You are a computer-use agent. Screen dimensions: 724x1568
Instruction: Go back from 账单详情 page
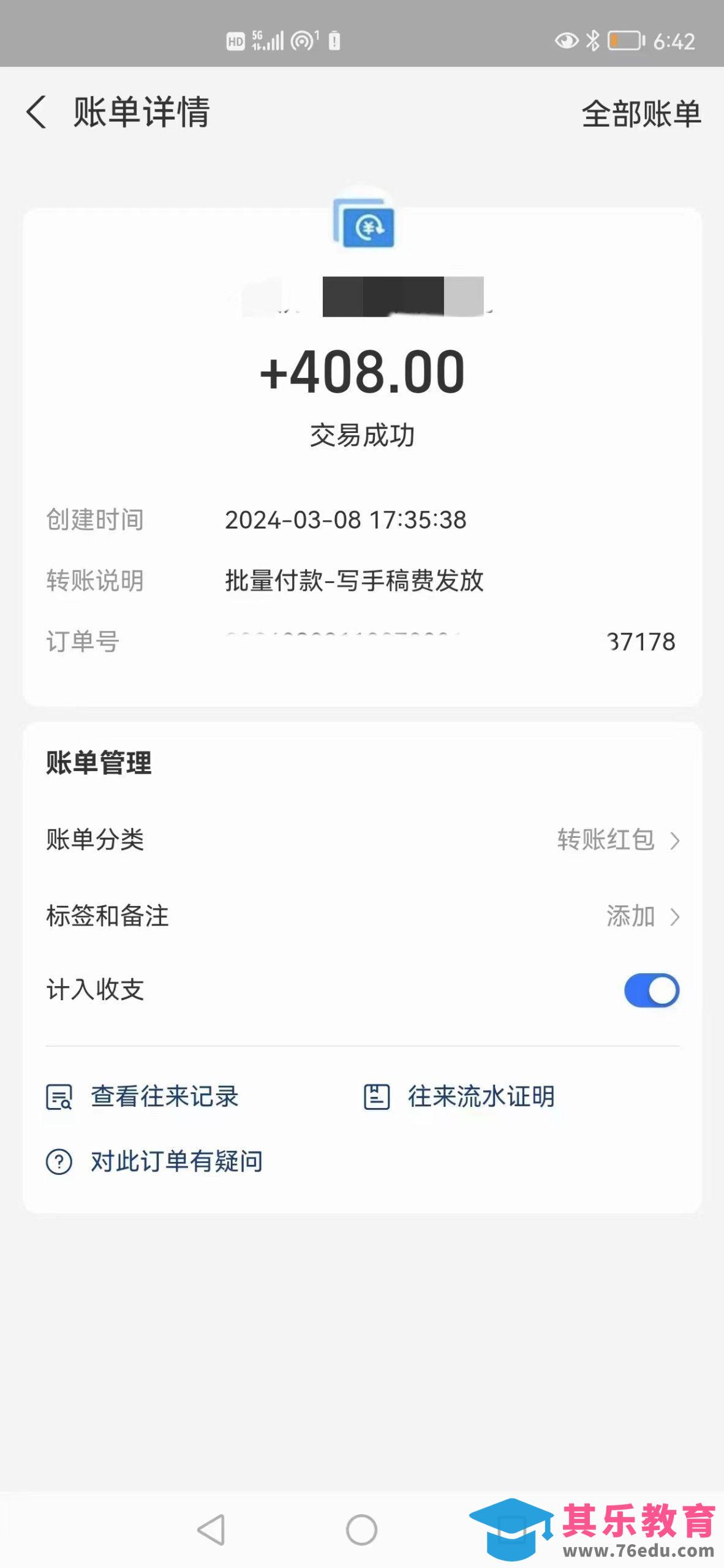pos(37,113)
